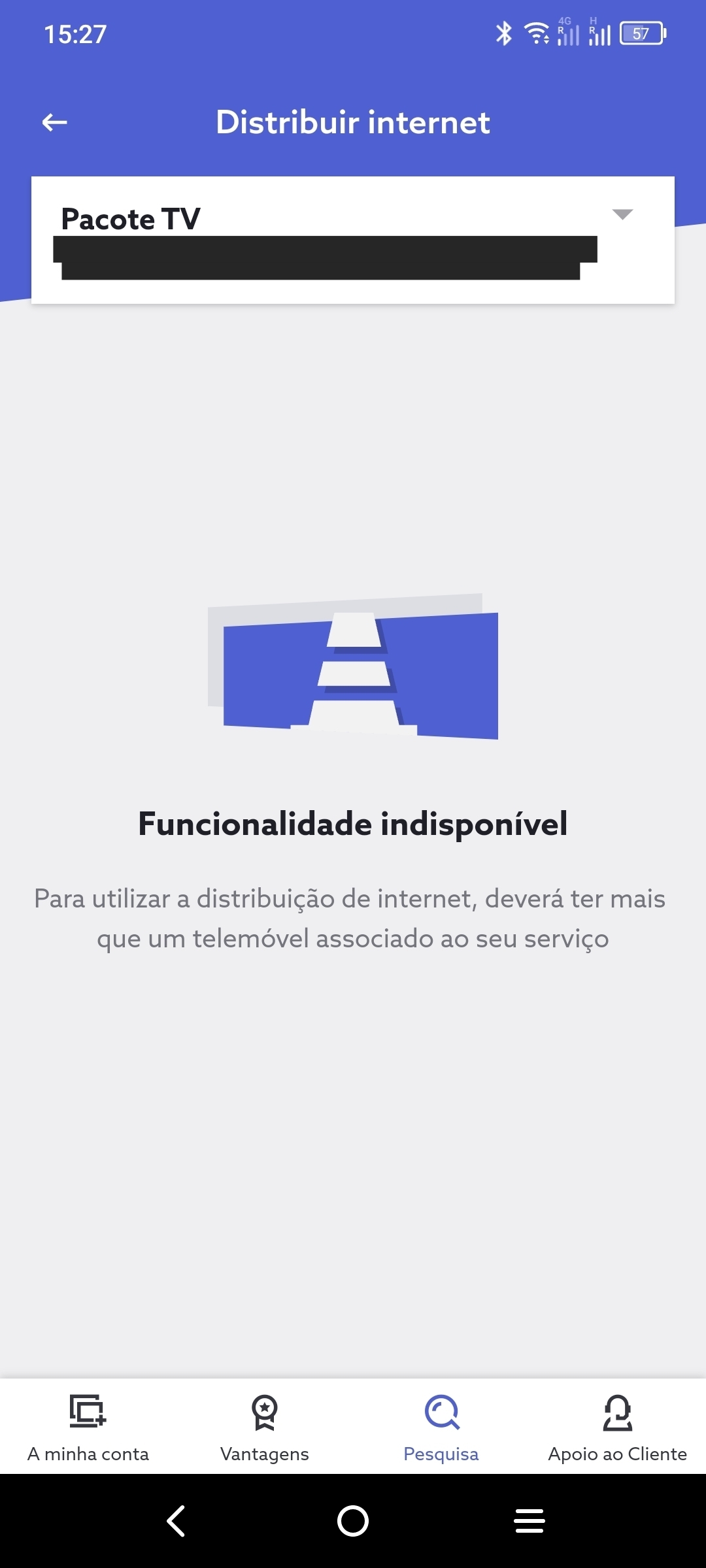Go back from Distribuir internet

(55, 122)
